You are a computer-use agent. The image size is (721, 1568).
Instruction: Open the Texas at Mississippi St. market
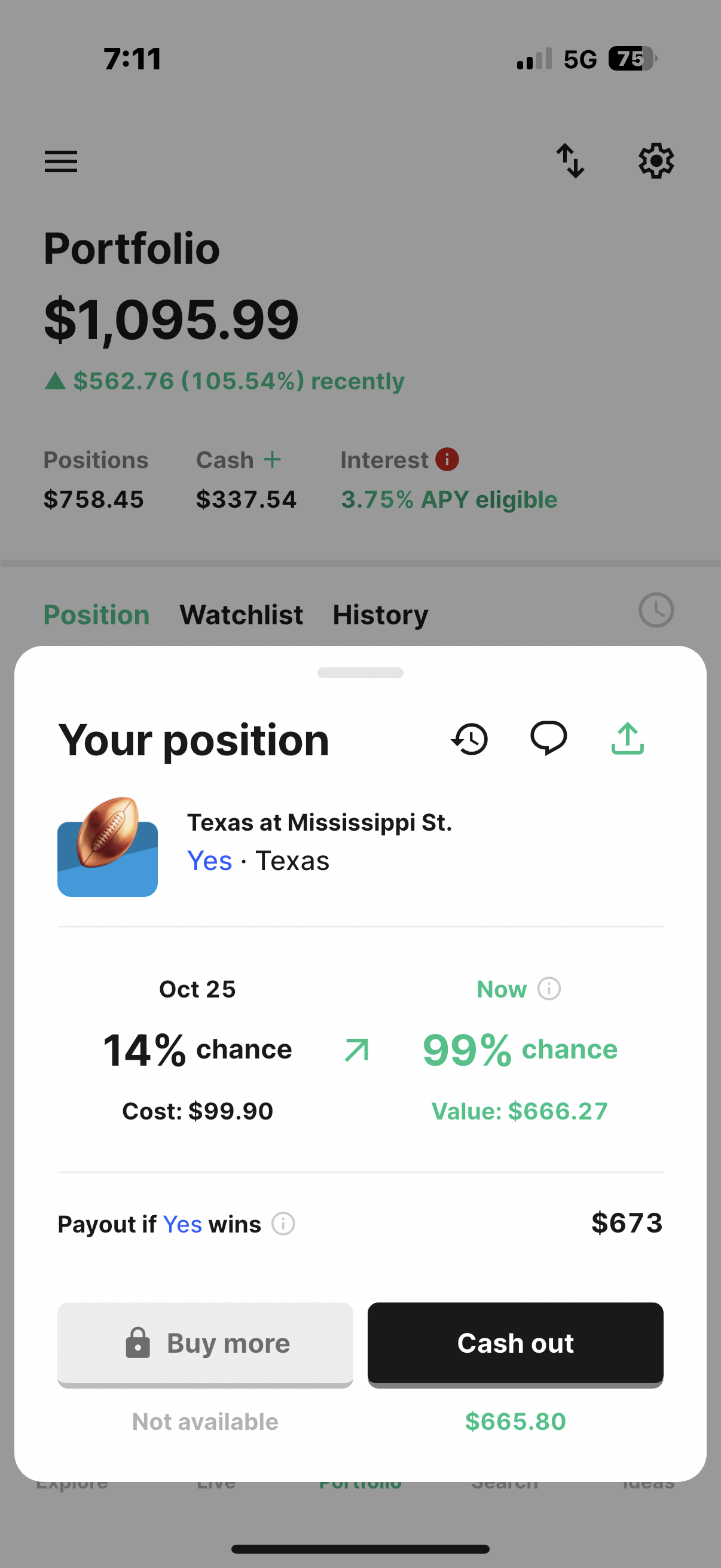[319, 823]
